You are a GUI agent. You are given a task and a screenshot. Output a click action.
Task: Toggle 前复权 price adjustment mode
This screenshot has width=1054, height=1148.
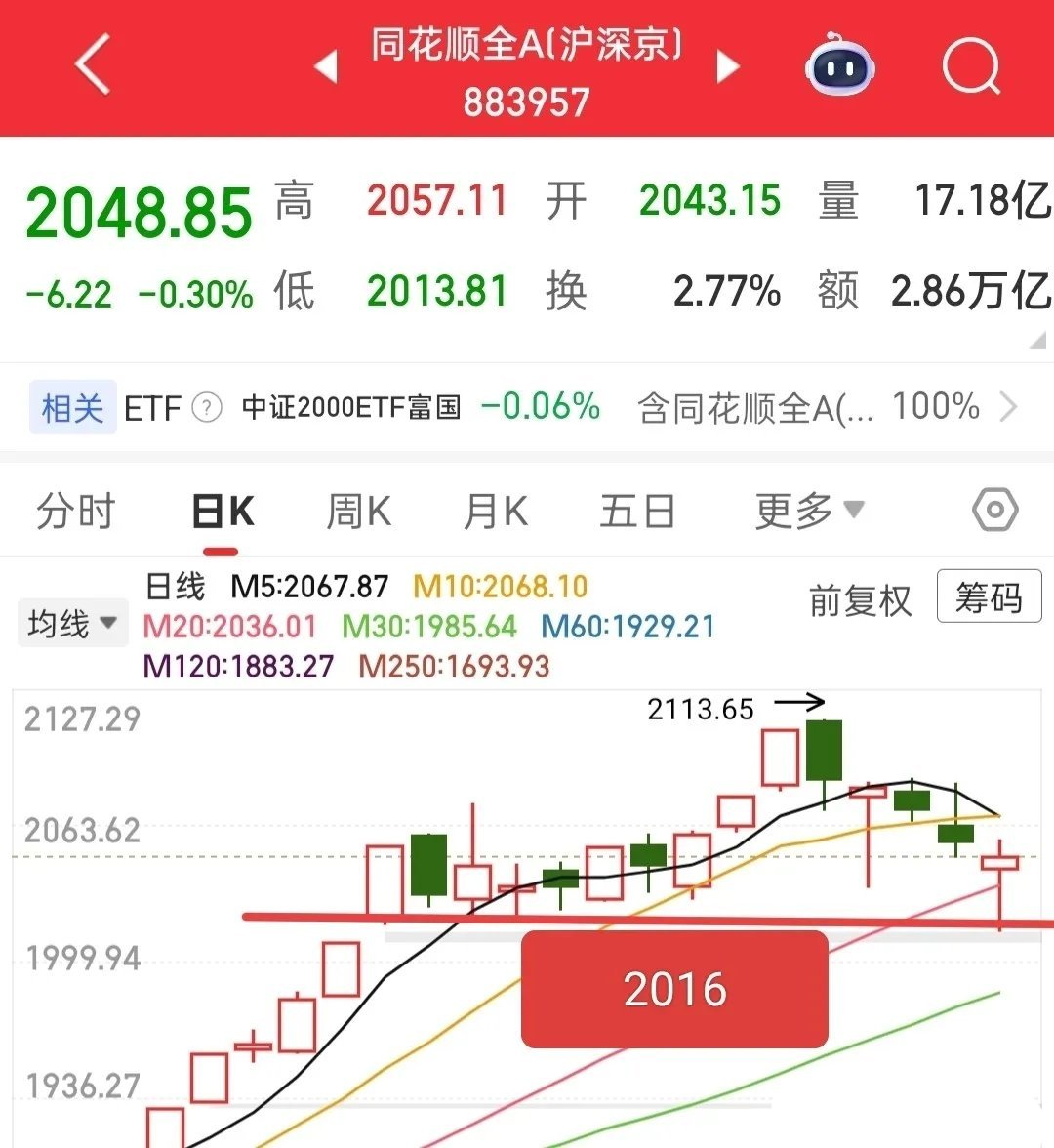(858, 602)
